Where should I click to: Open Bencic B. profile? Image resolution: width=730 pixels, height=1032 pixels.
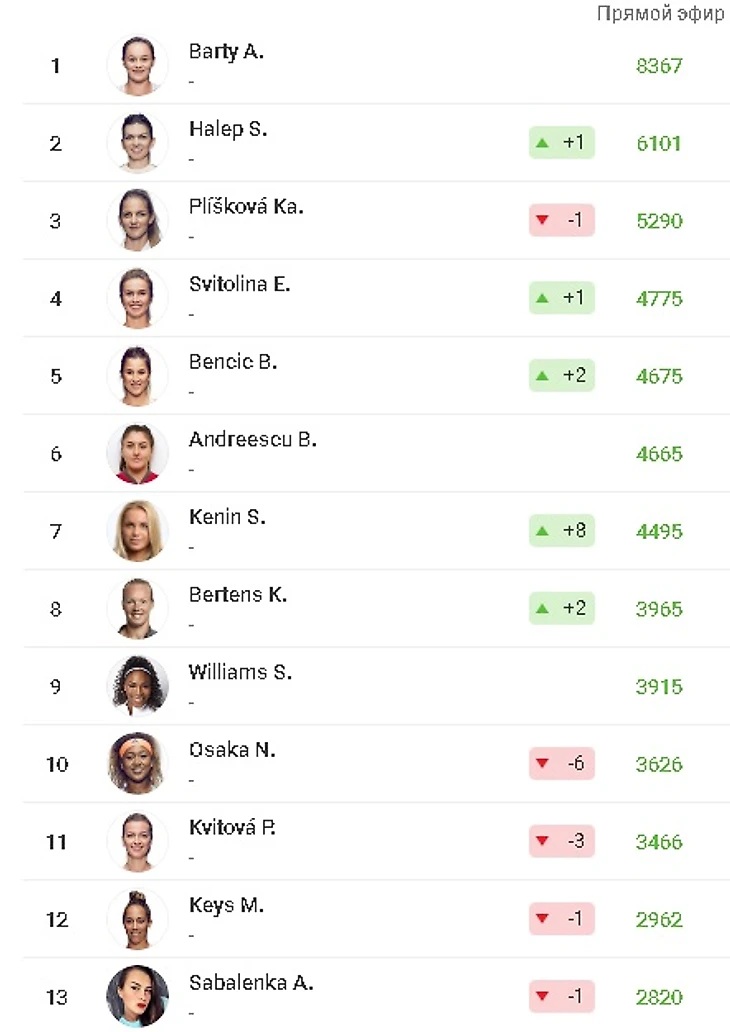pos(233,363)
